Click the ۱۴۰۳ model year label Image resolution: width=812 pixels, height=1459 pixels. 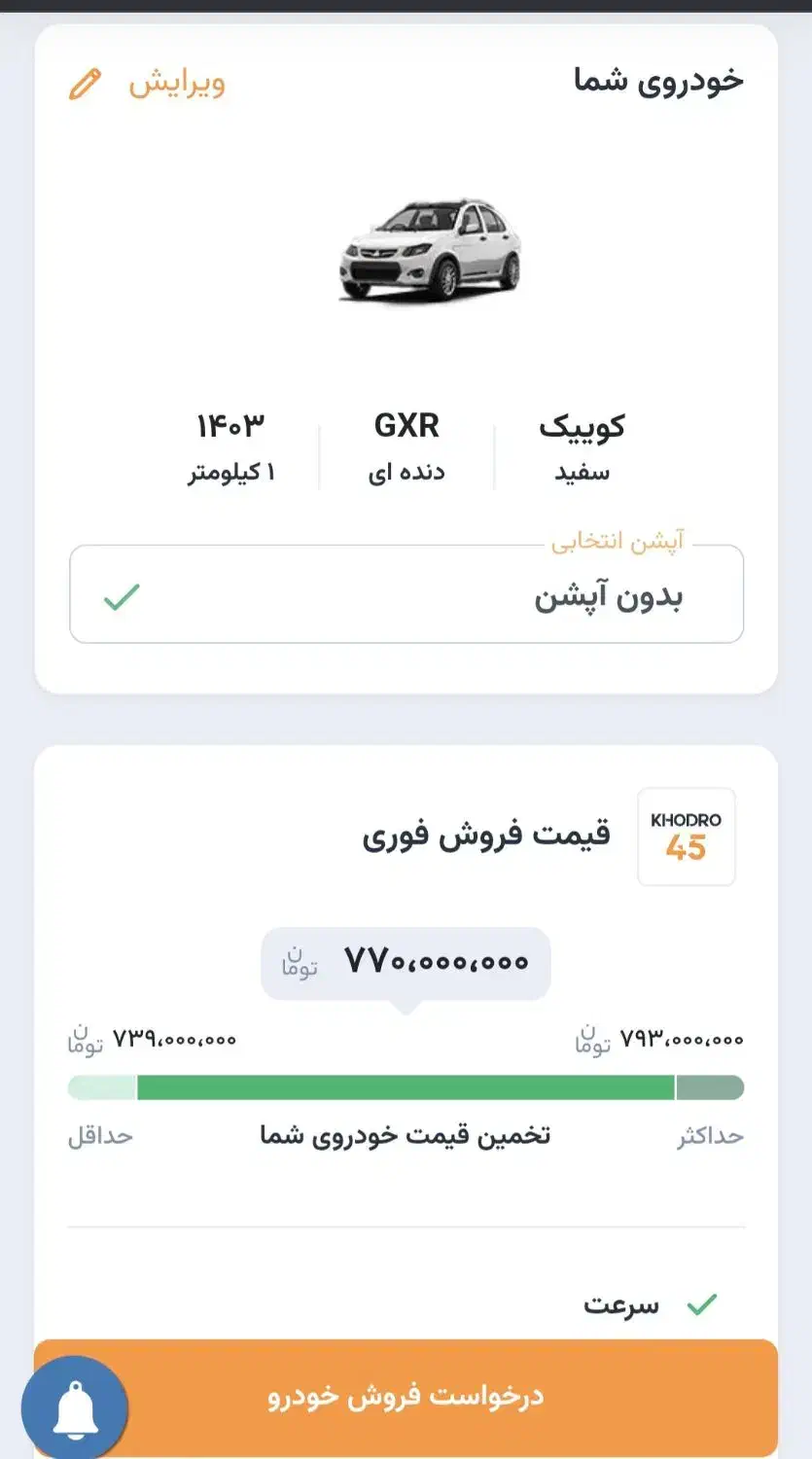[229, 424]
